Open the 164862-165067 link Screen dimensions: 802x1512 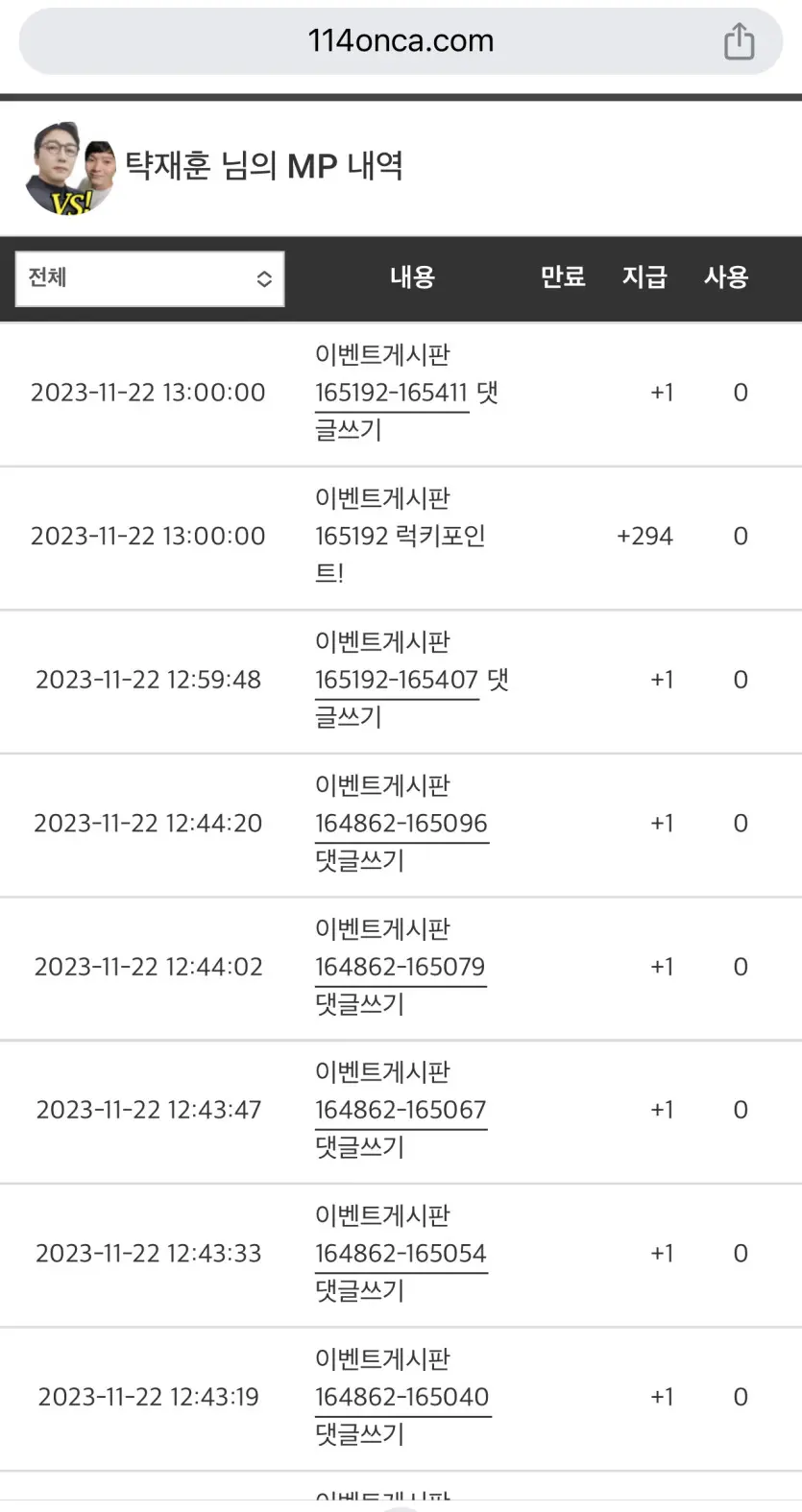401,1110
